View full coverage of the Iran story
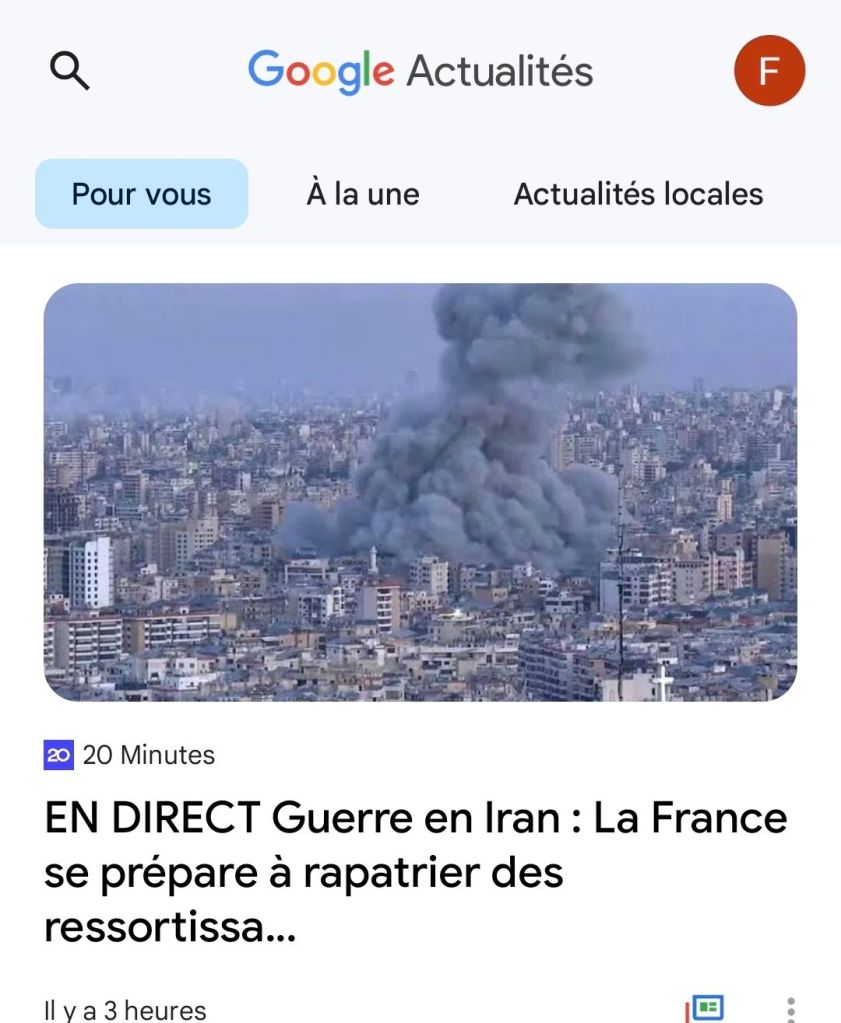The height and width of the screenshot is (1023, 841). click(706, 1007)
